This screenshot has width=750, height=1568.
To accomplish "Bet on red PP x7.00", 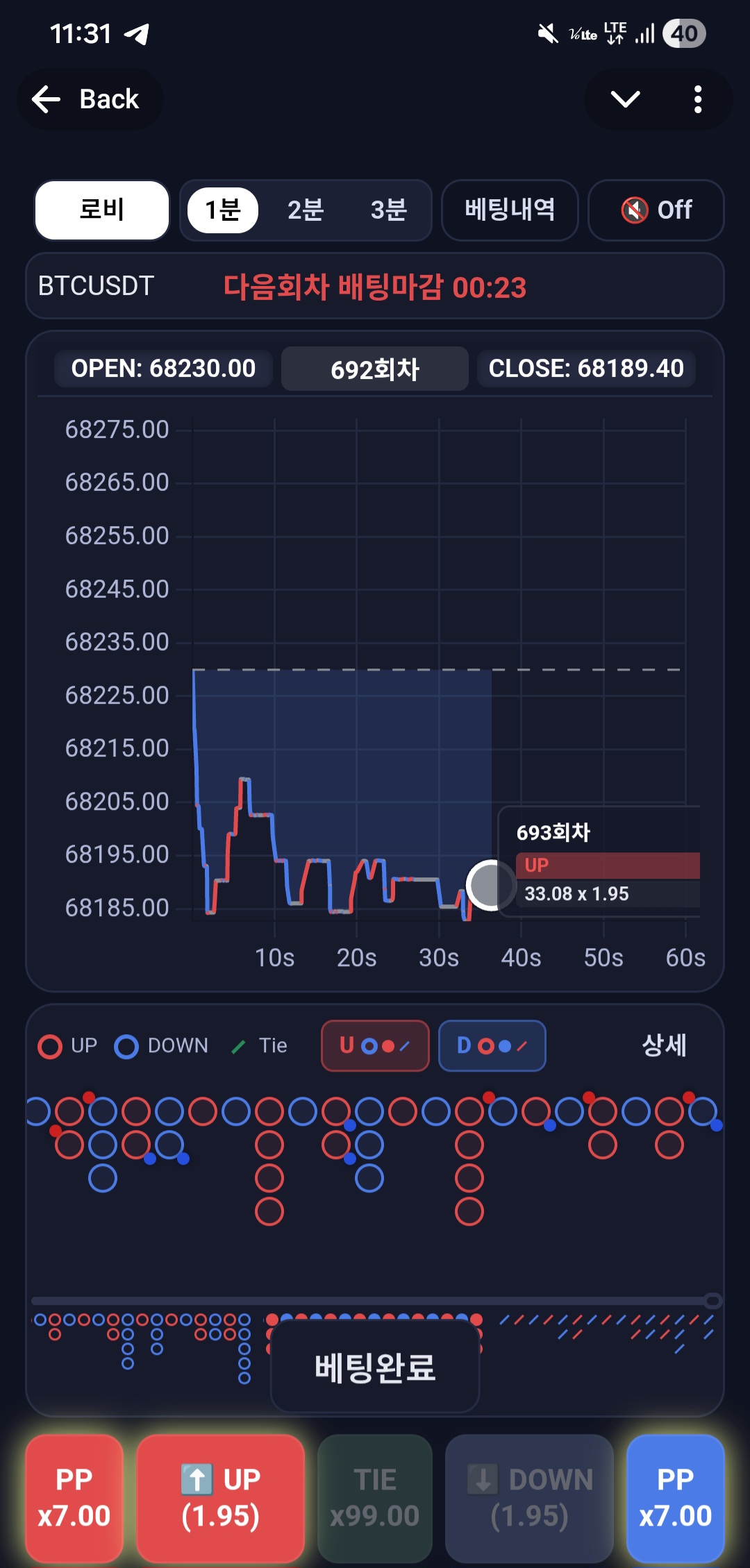I will coord(74,1497).
